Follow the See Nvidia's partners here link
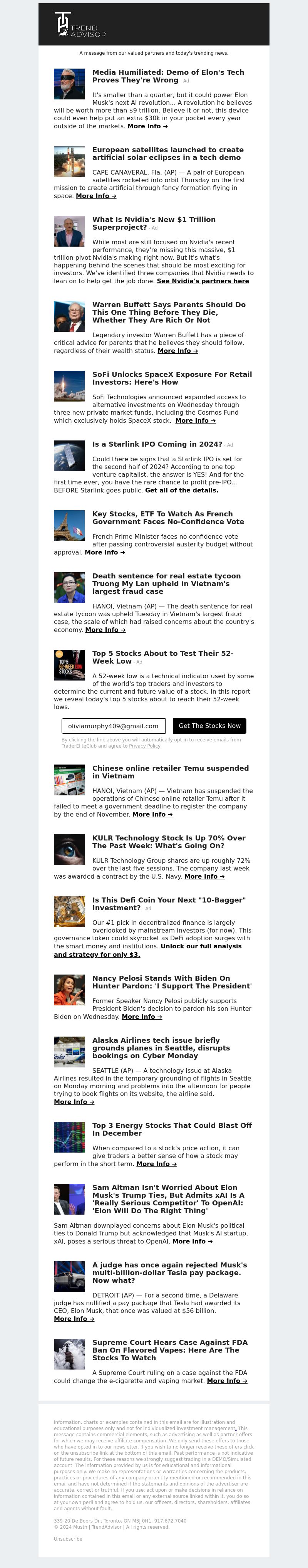 click(x=203, y=281)
